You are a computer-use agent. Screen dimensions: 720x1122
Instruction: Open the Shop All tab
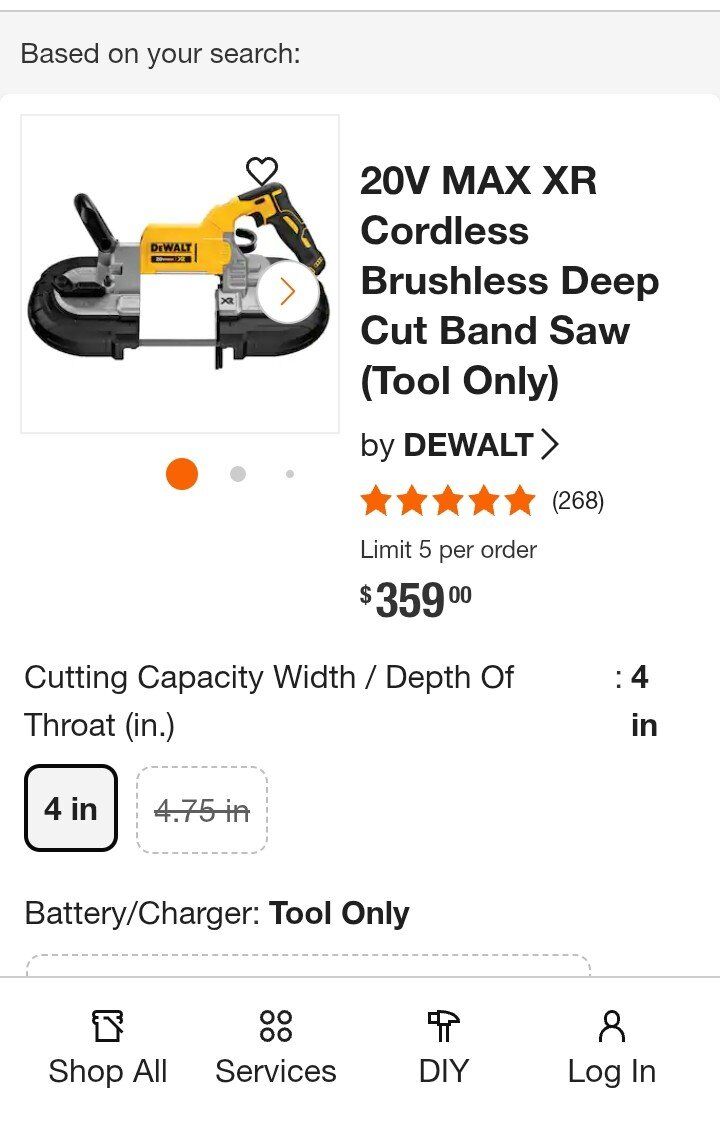108,1047
